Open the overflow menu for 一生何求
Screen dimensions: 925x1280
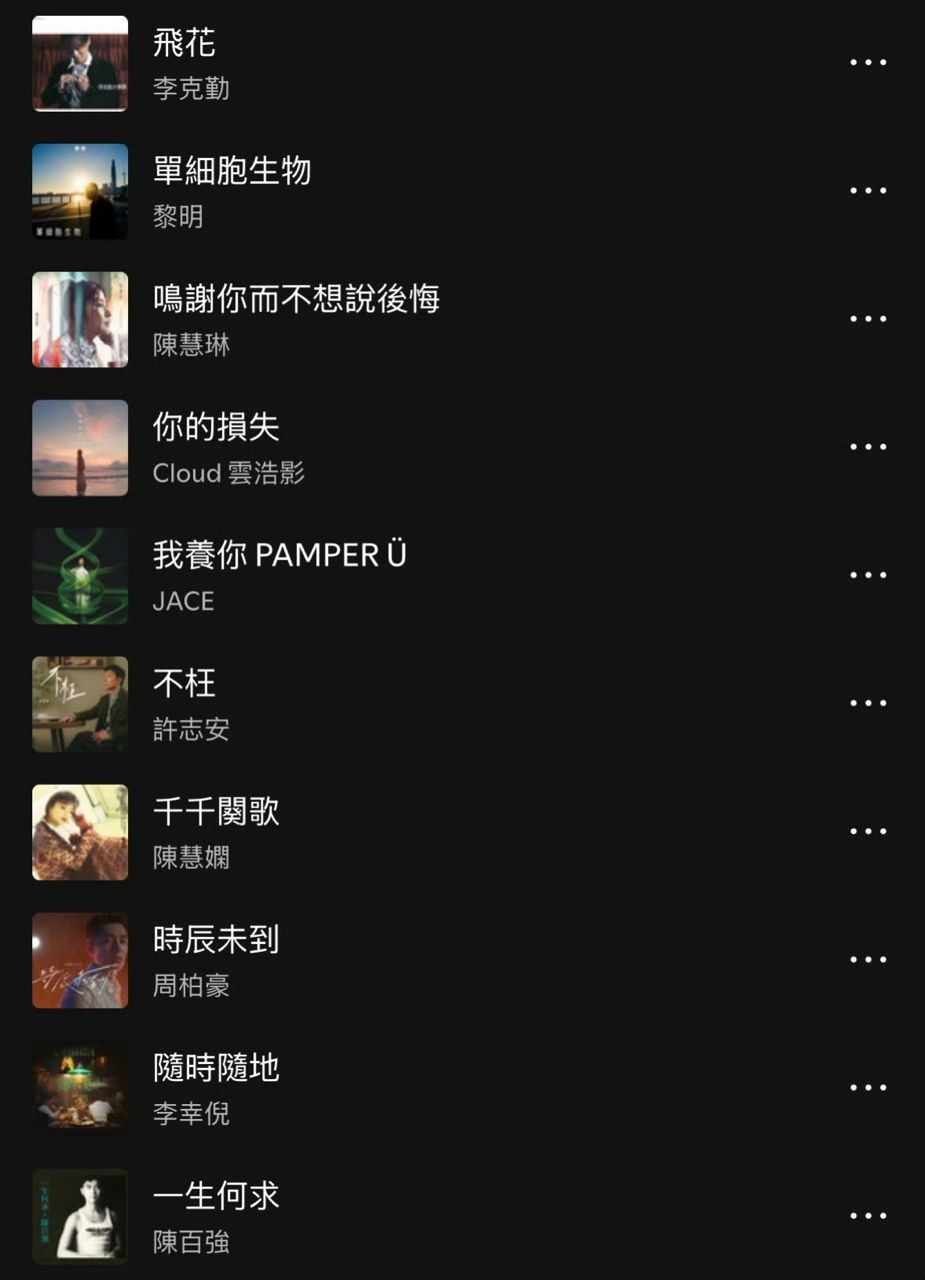tap(867, 1215)
